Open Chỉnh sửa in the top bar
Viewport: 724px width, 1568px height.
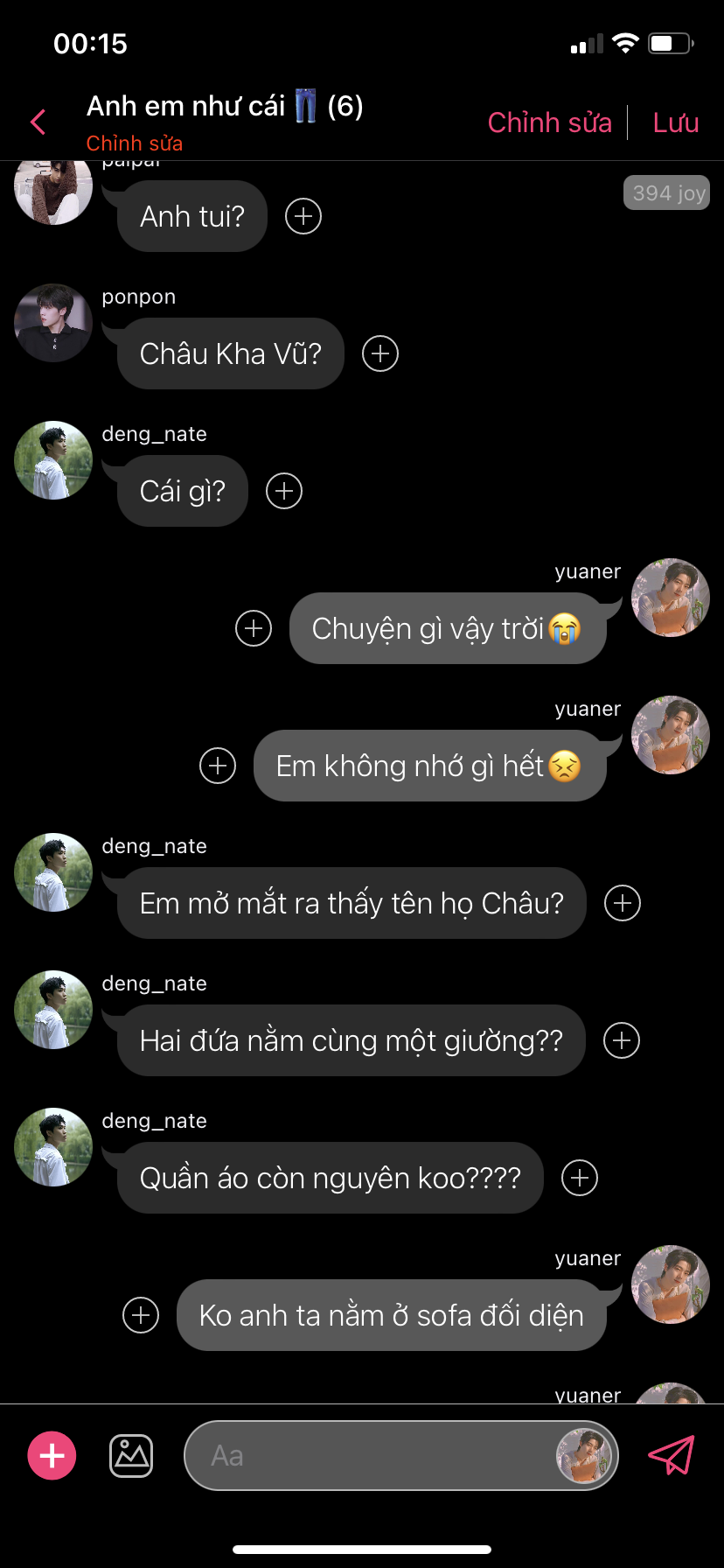(x=549, y=122)
